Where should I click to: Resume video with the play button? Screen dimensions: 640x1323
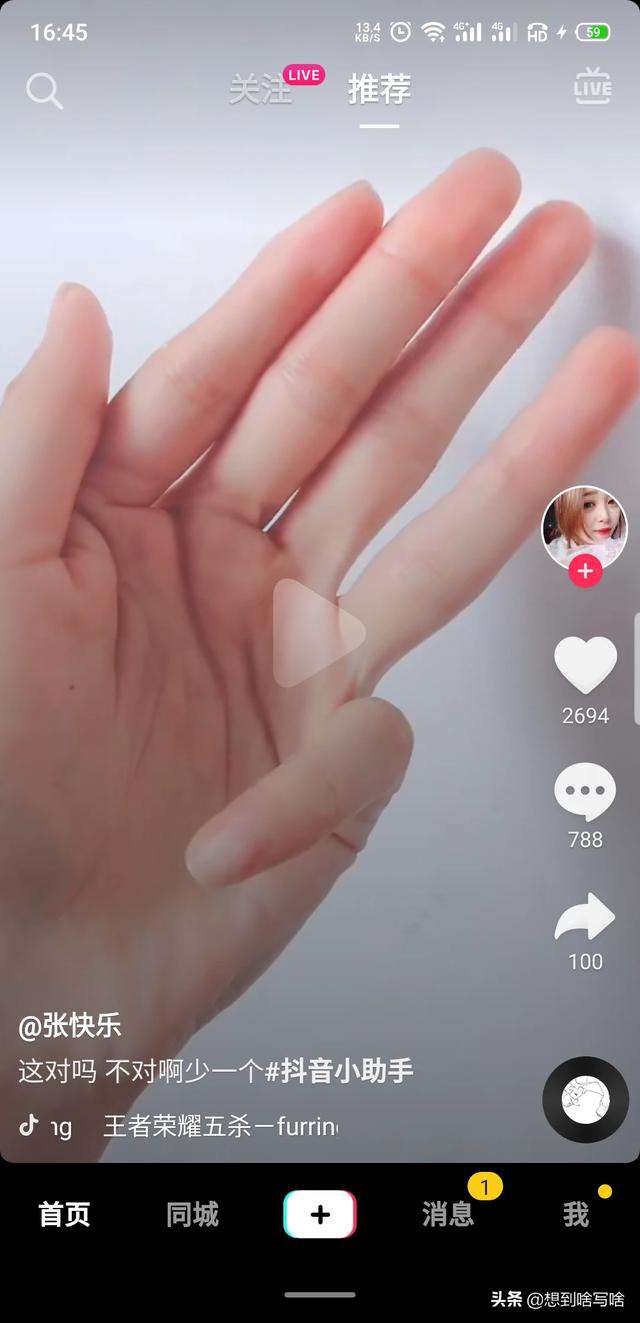tap(319, 633)
